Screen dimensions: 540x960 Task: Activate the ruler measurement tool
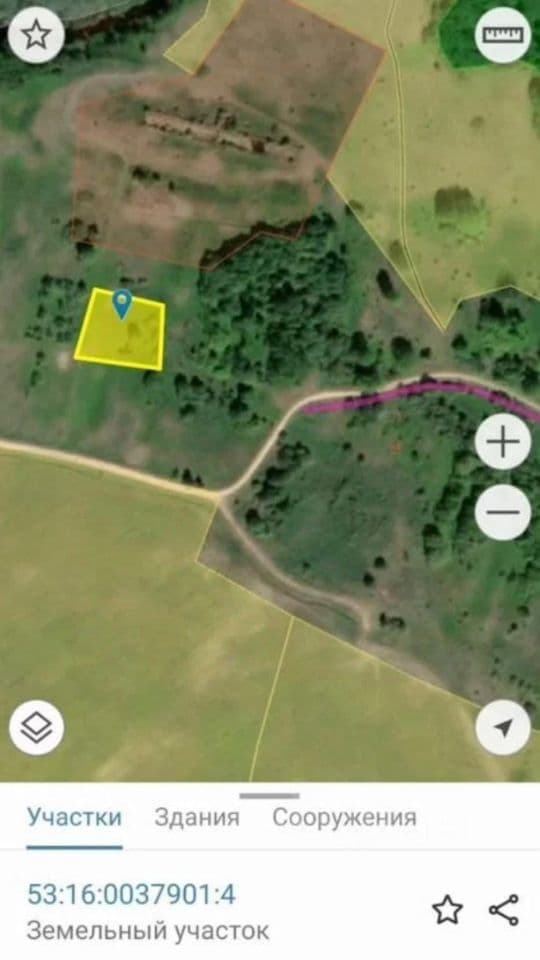(503, 35)
